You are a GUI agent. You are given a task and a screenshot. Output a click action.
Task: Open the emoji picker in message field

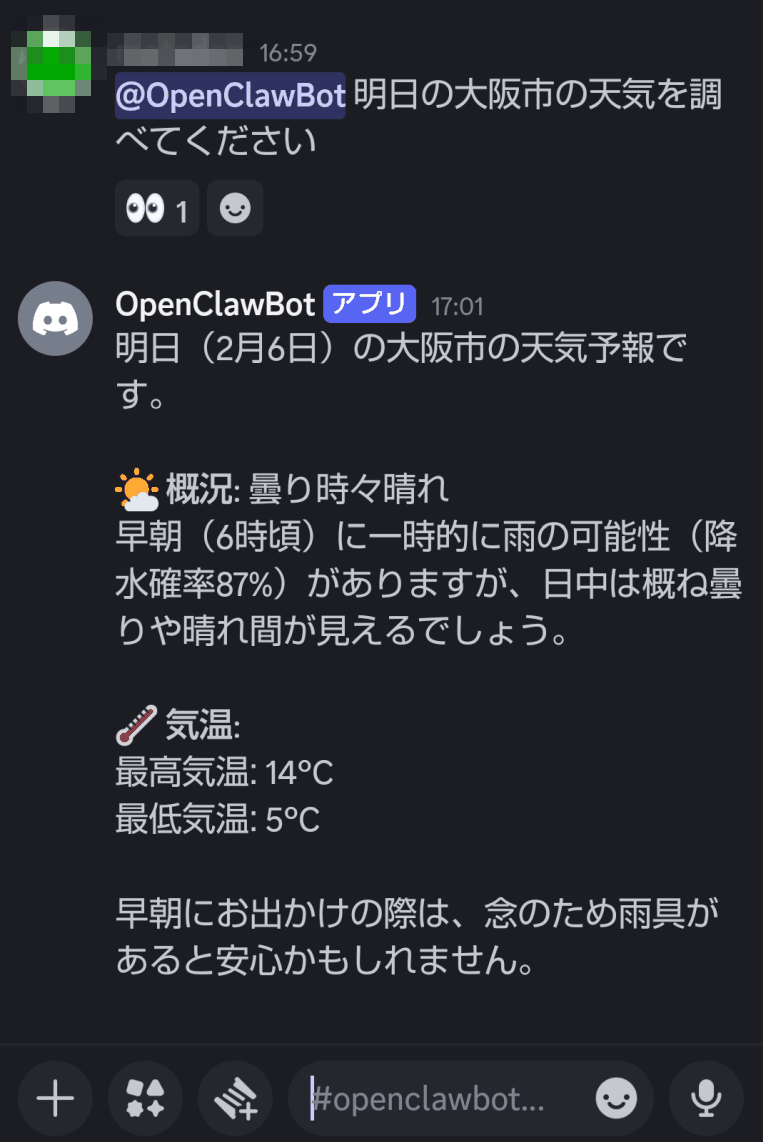click(x=616, y=1099)
